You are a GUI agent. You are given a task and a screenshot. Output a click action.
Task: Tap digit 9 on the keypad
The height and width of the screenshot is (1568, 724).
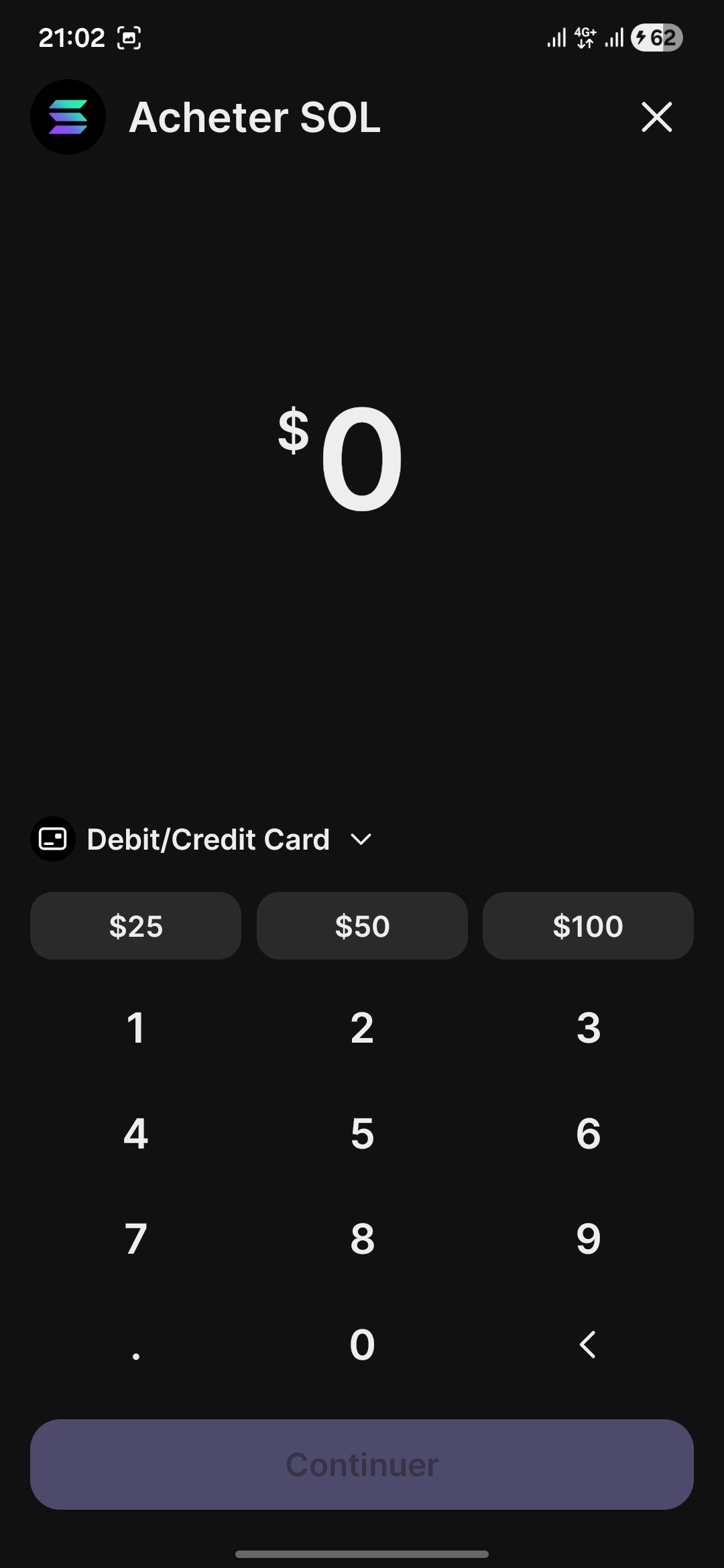pos(588,1238)
